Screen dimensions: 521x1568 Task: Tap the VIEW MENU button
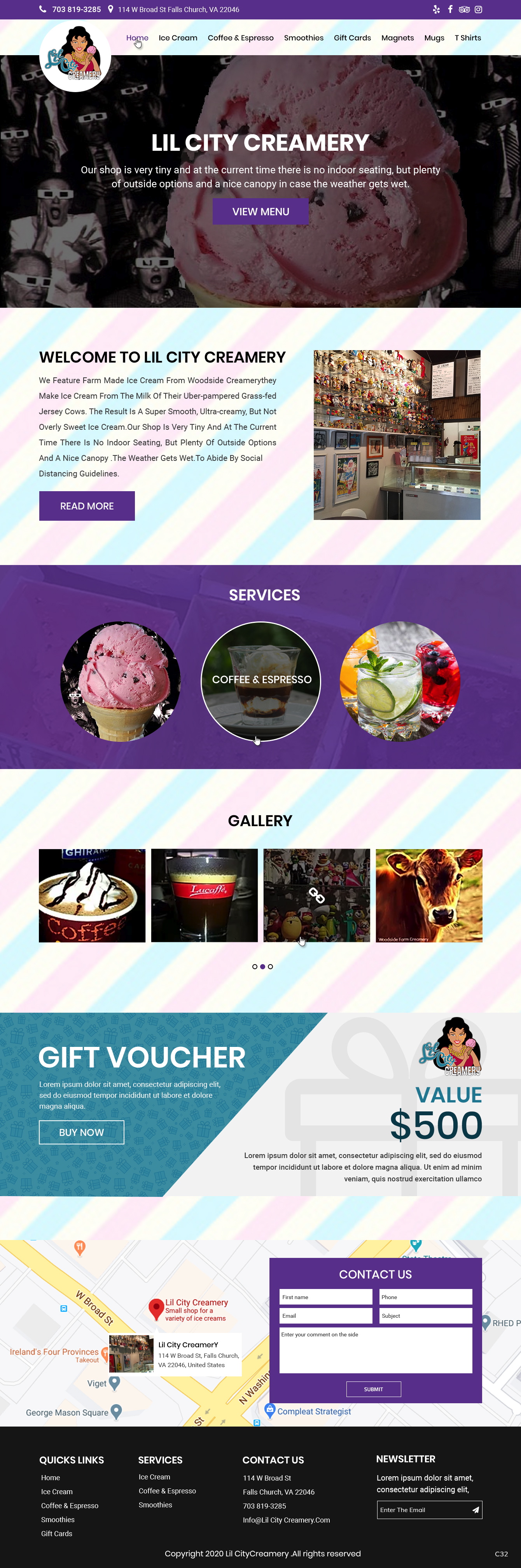click(x=260, y=212)
